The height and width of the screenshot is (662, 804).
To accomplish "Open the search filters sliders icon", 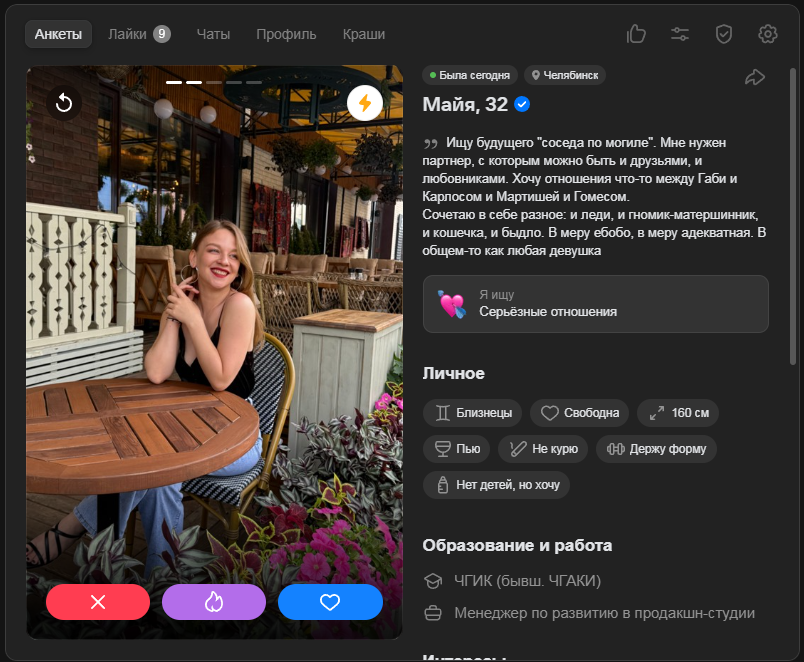I will tap(680, 34).
